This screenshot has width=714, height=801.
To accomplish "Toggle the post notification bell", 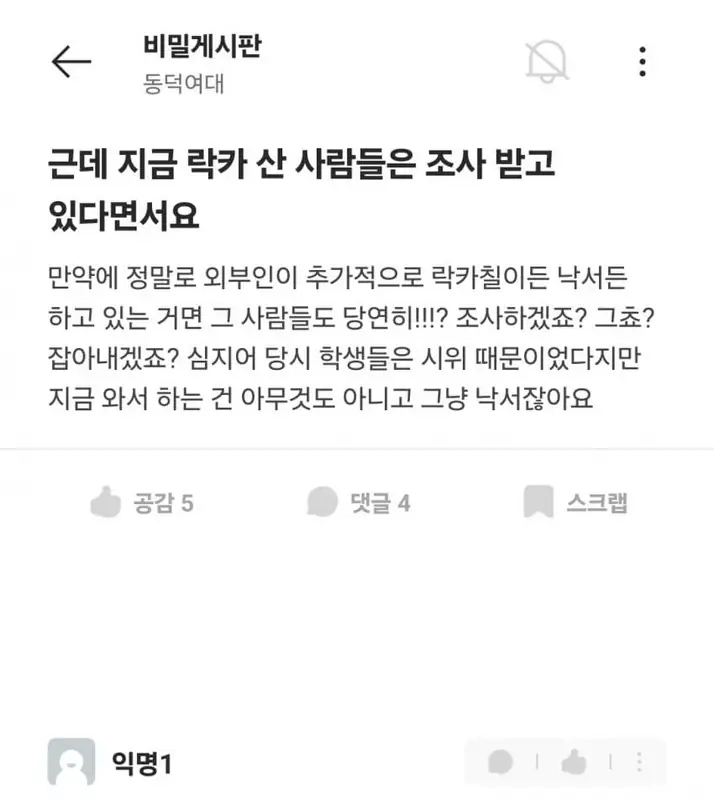I will [547, 62].
